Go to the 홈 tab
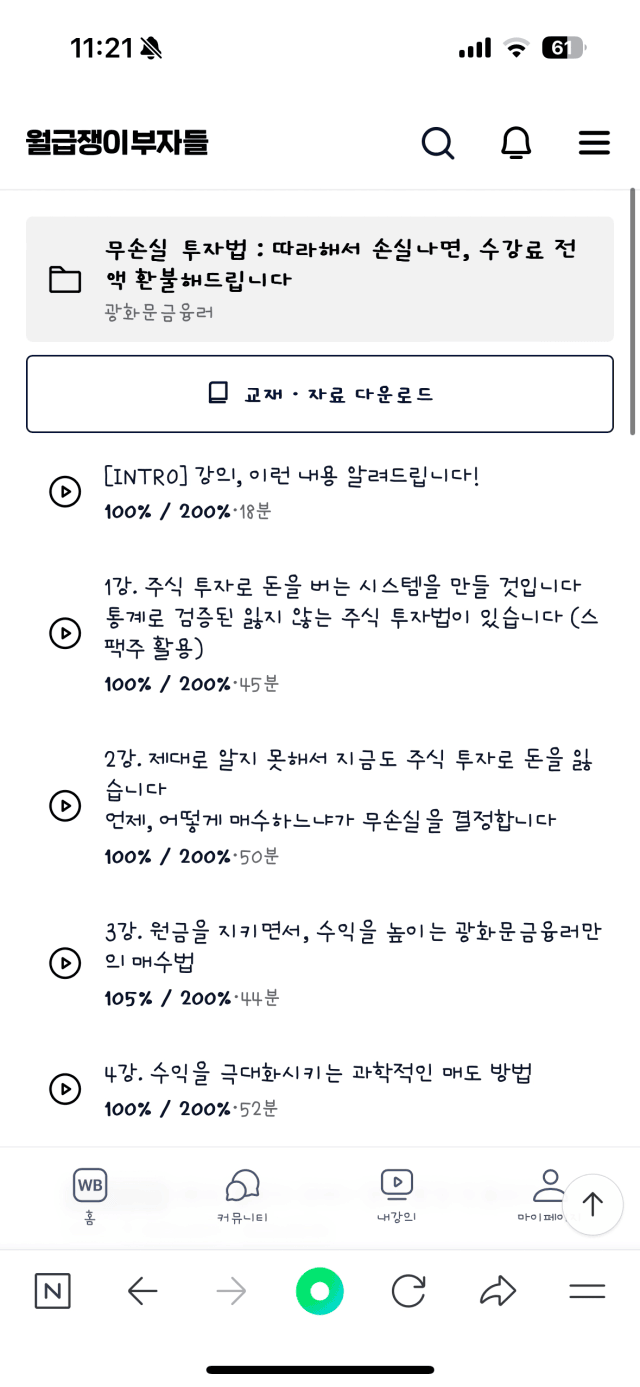Viewport: 640px width, 1387px height. pyautogui.click(x=90, y=1197)
